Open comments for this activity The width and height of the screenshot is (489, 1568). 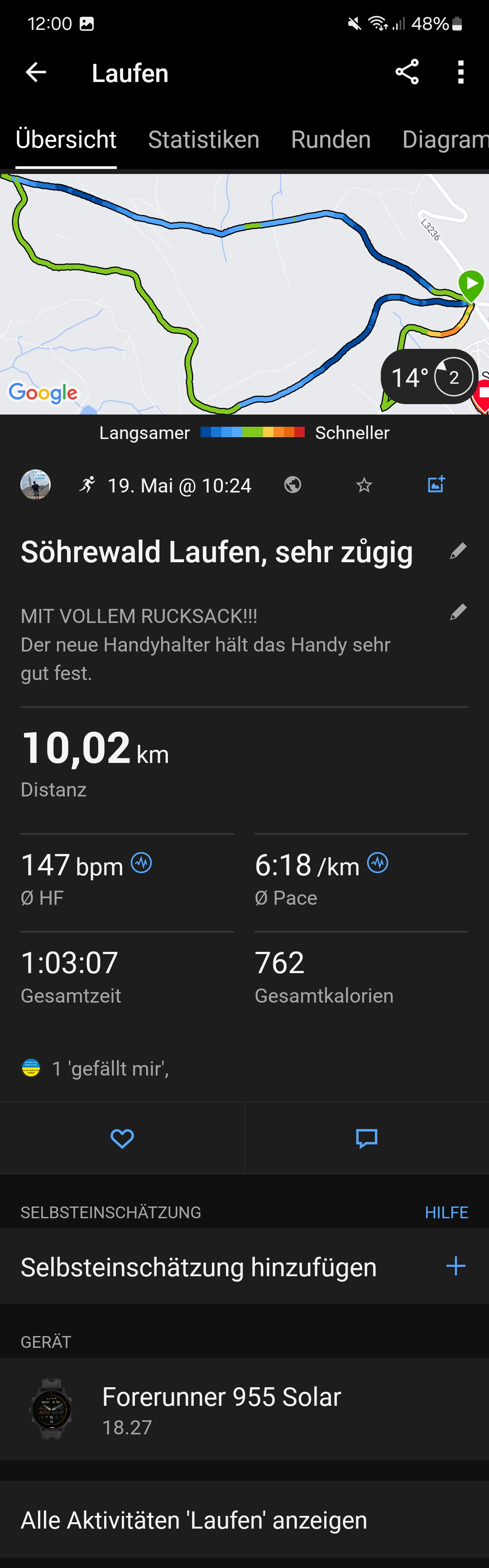coord(366,1138)
